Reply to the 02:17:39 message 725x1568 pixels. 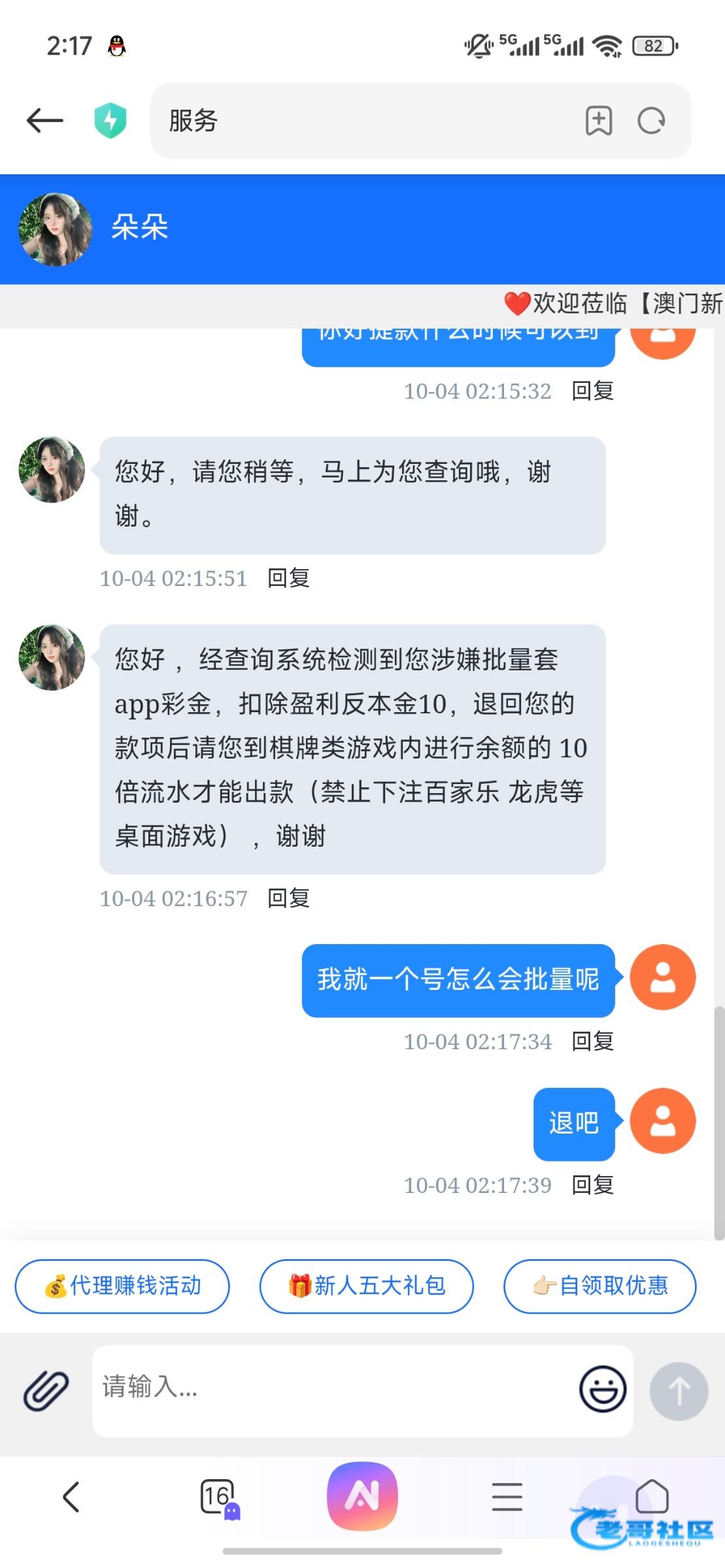592,1185
